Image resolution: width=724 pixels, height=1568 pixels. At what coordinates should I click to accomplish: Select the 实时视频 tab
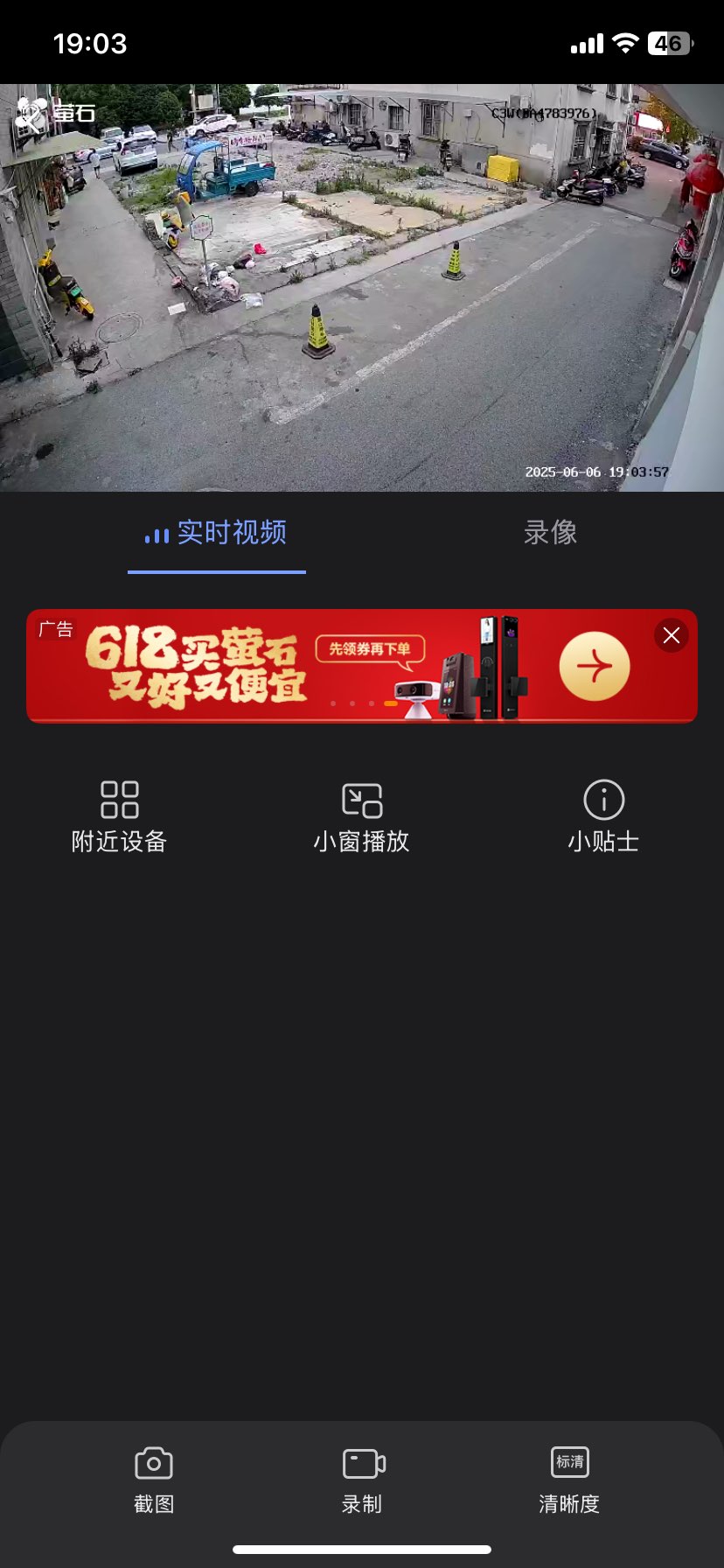tap(217, 533)
